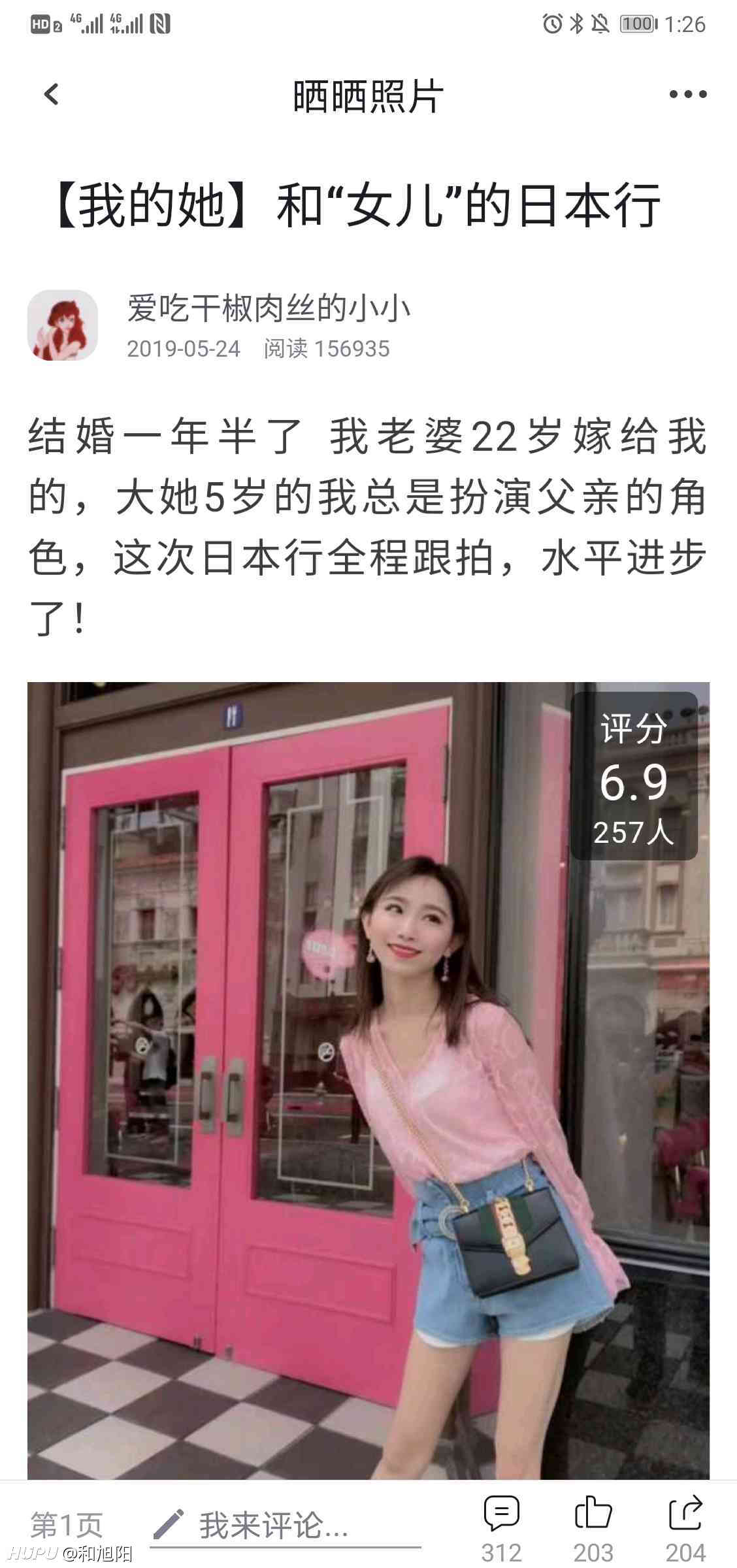Image resolution: width=737 pixels, height=1568 pixels.
Task: Open the three-dot overflow menu
Action: (x=687, y=95)
